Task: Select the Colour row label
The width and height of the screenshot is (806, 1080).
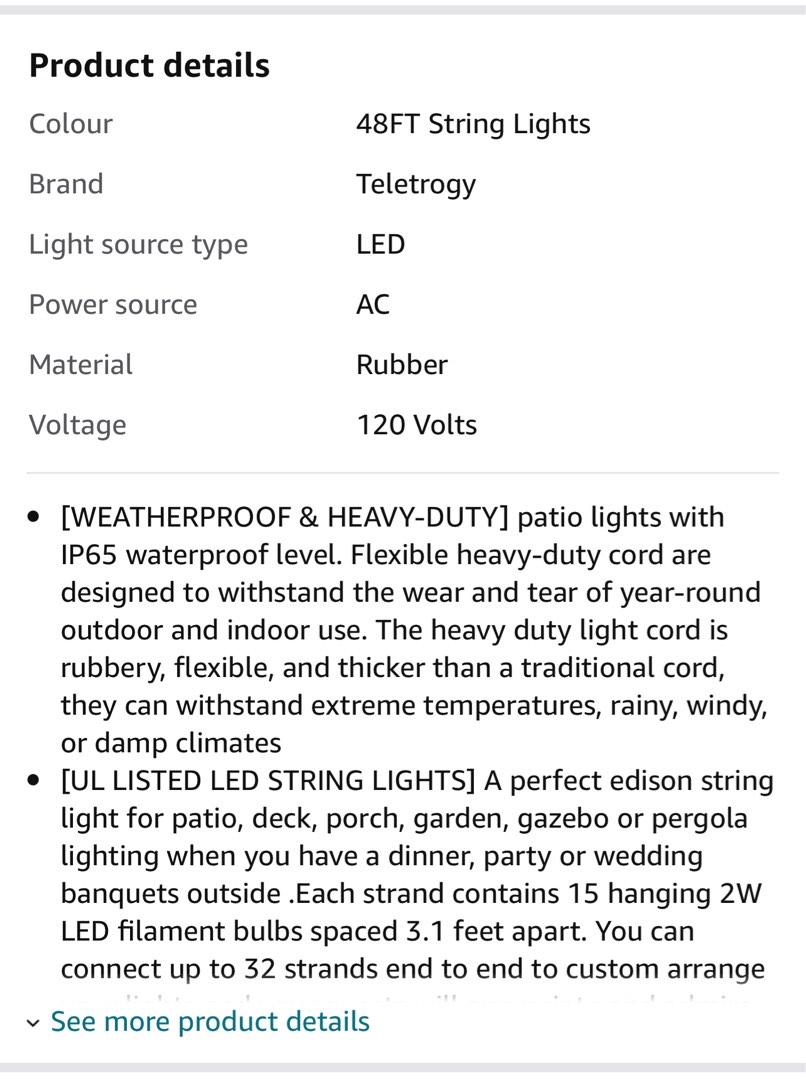Action: [70, 123]
